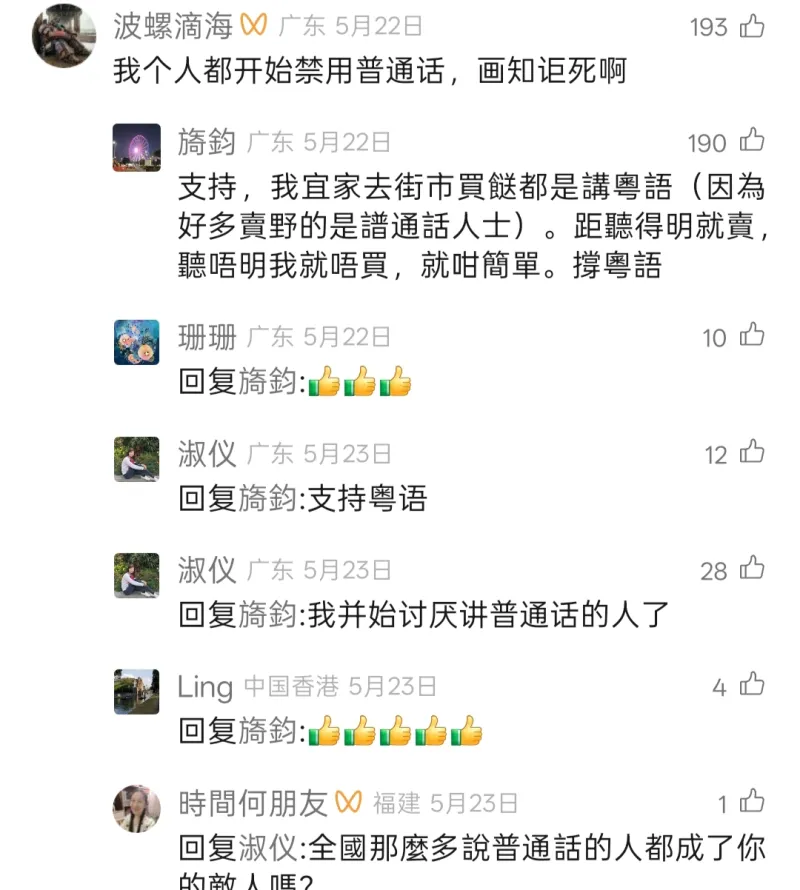Like 時間何朋友's reply to 淑仪

click(x=752, y=802)
